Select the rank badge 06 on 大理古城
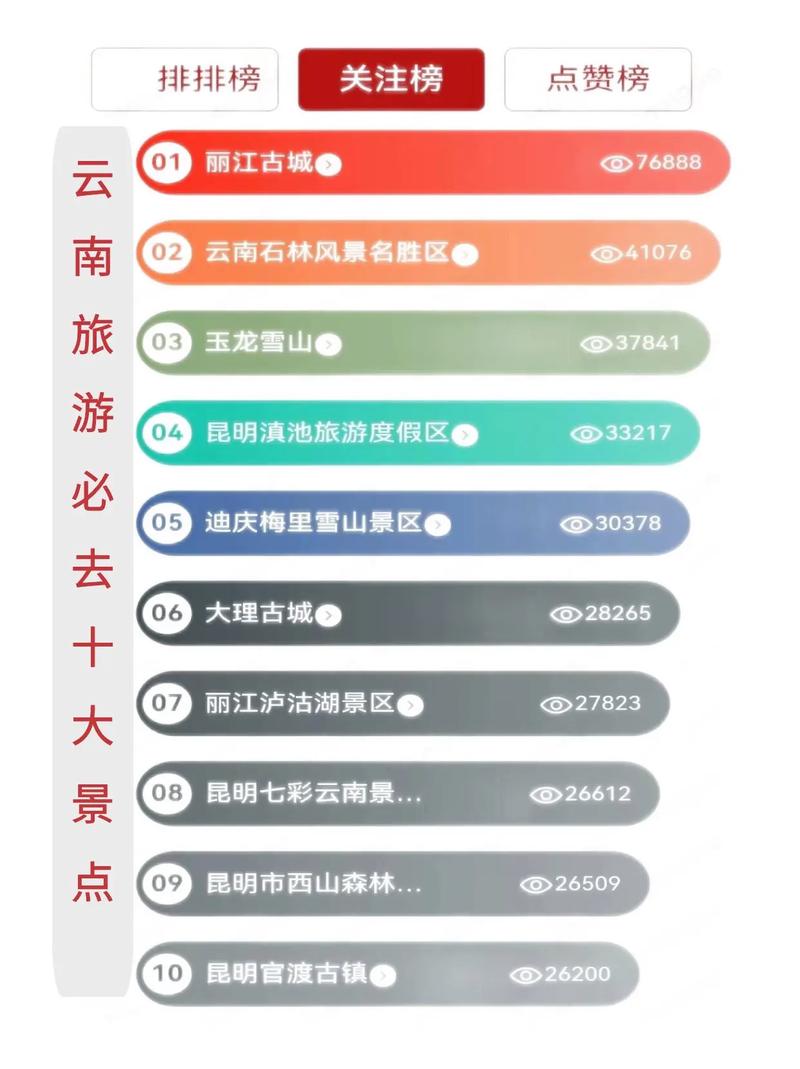The height and width of the screenshot is (1069, 800). [x=168, y=614]
